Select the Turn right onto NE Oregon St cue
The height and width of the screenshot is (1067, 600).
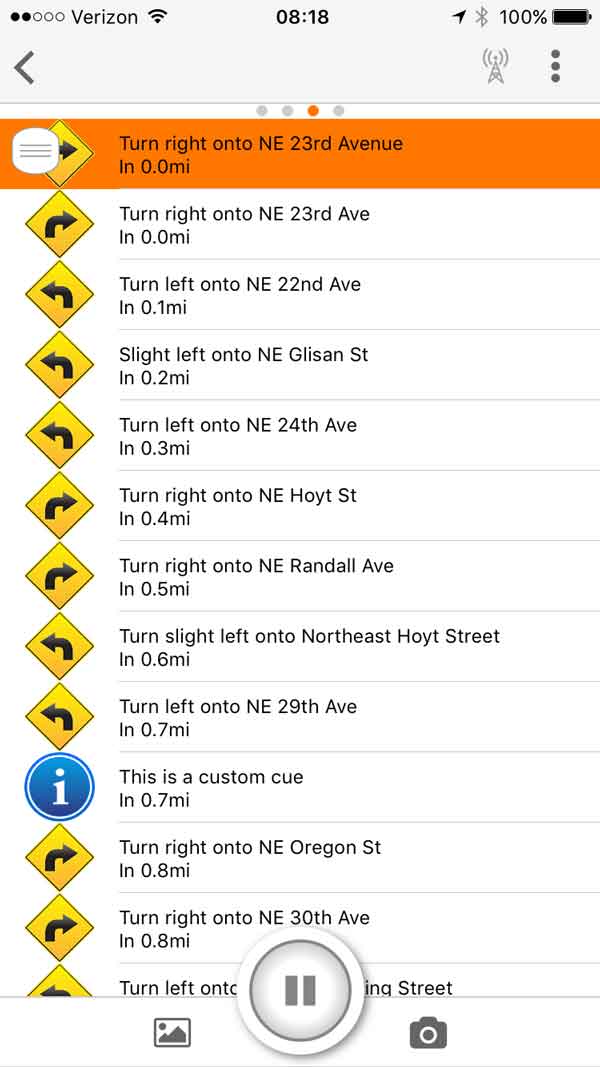coord(300,857)
